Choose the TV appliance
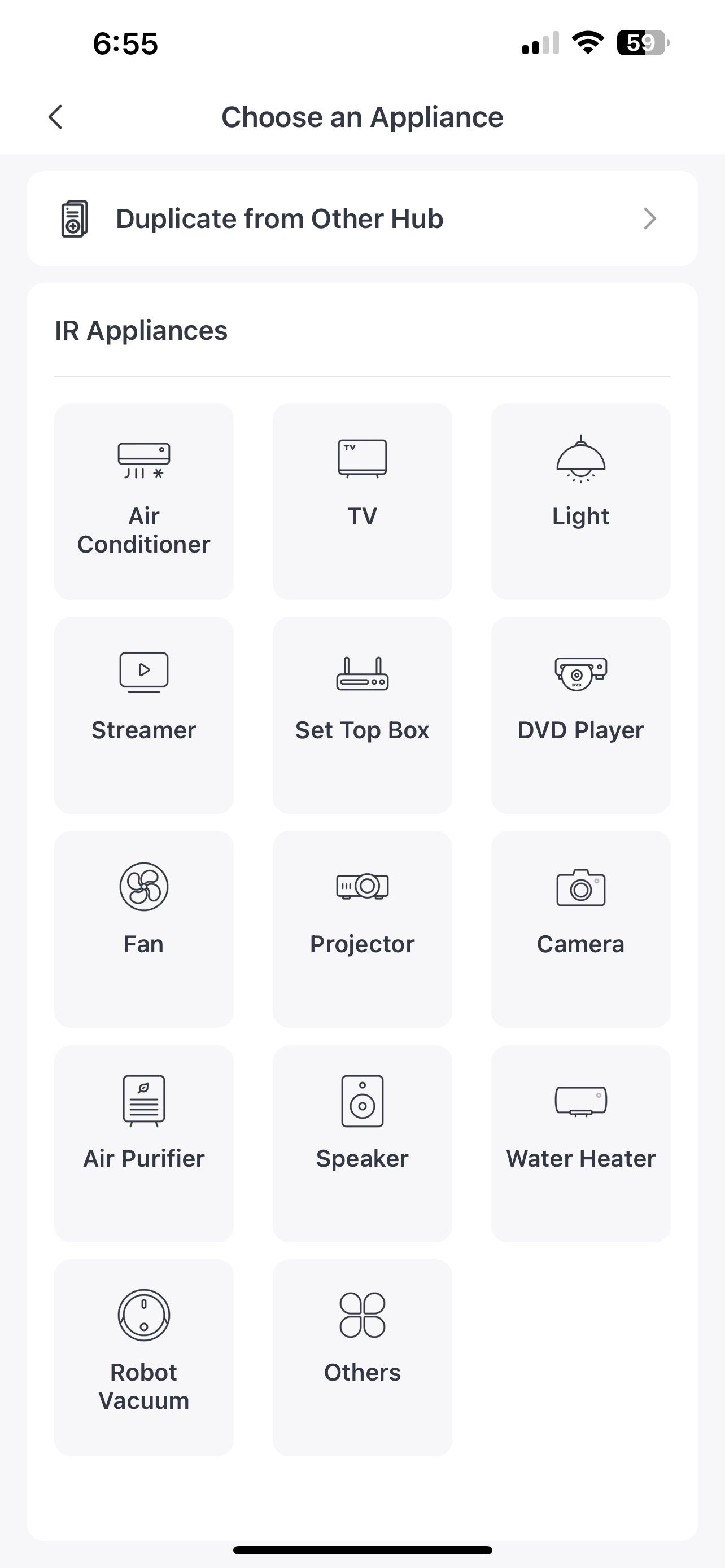725x1568 pixels. (362, 487)
